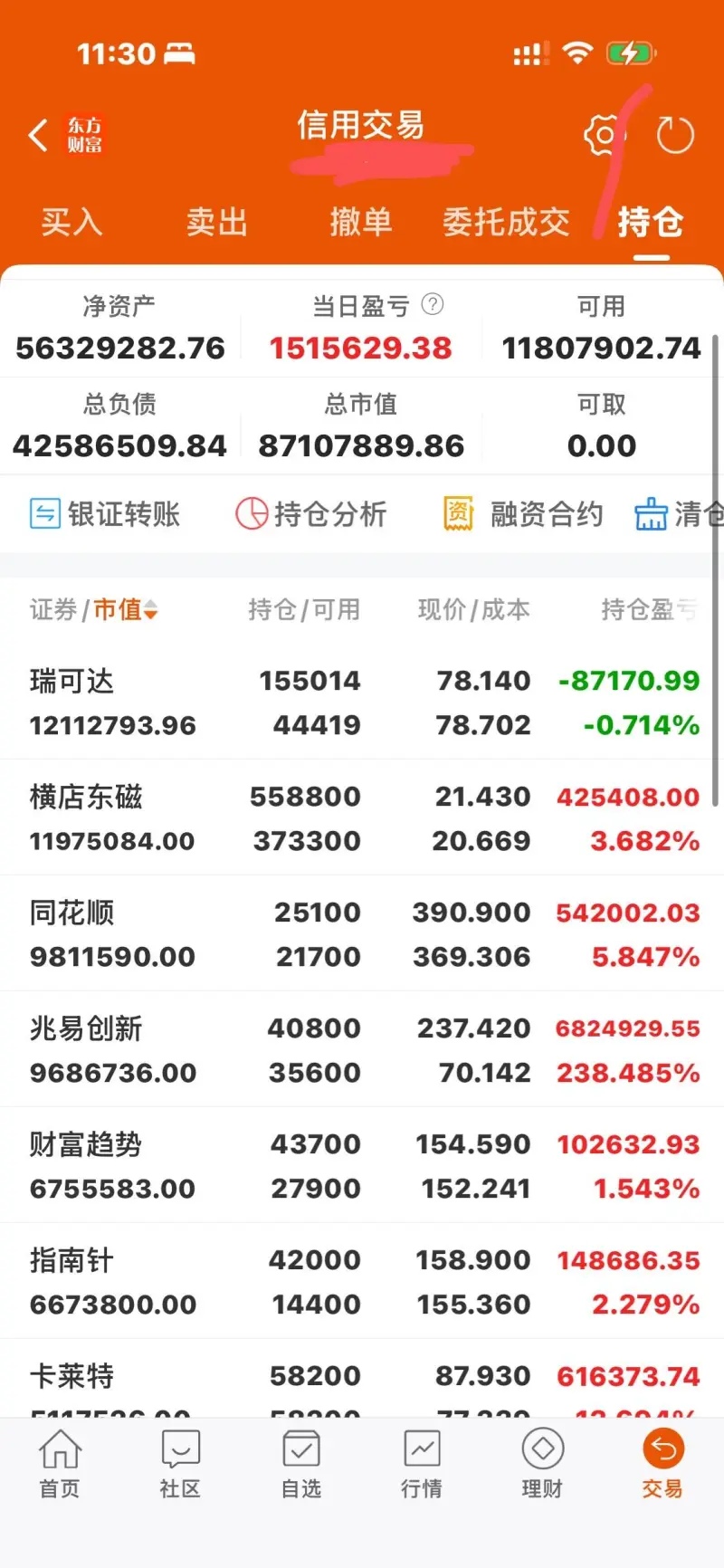Go back using the top-left arrow
This screenshot has width=724, height=1568.
[x=38, y=135]
